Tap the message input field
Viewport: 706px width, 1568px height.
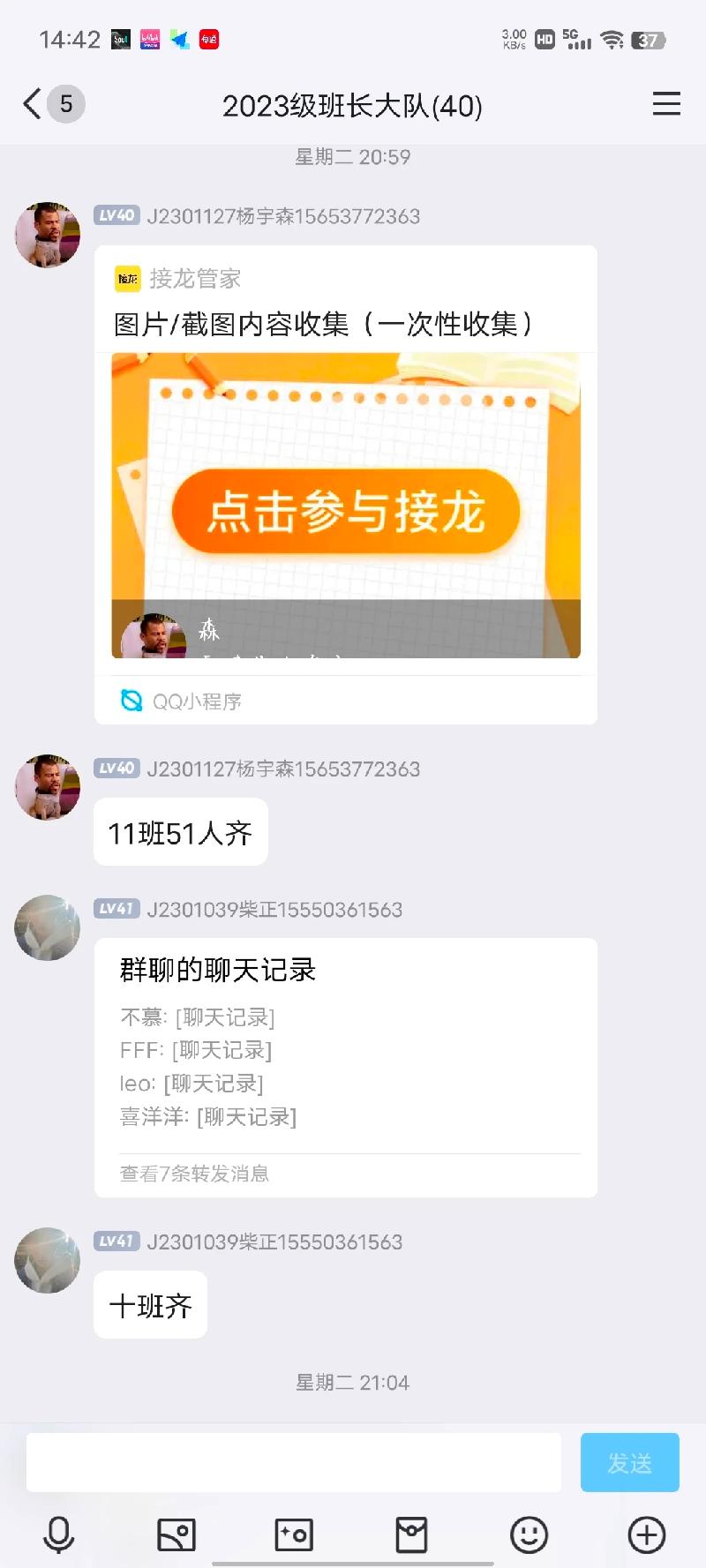pyautogui.click(x=294, y=1462)
